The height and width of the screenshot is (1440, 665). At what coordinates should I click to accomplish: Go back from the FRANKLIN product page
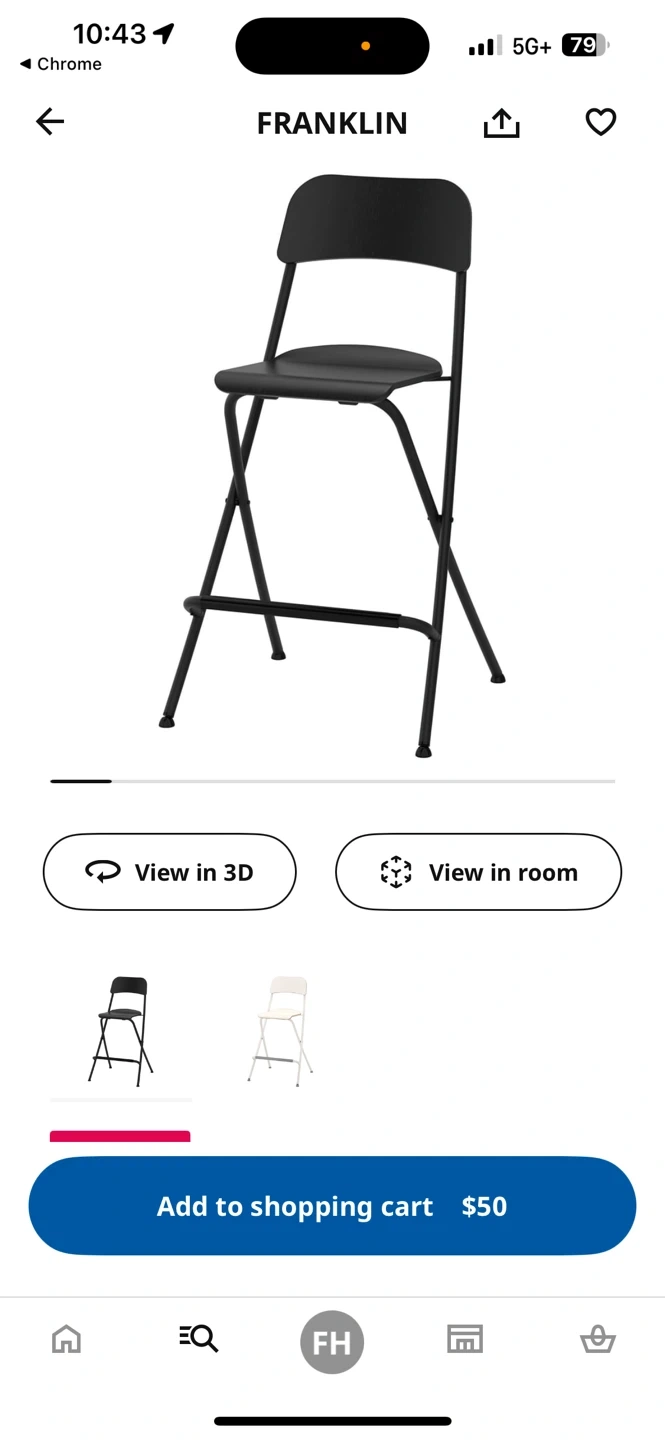coord(50,122)
